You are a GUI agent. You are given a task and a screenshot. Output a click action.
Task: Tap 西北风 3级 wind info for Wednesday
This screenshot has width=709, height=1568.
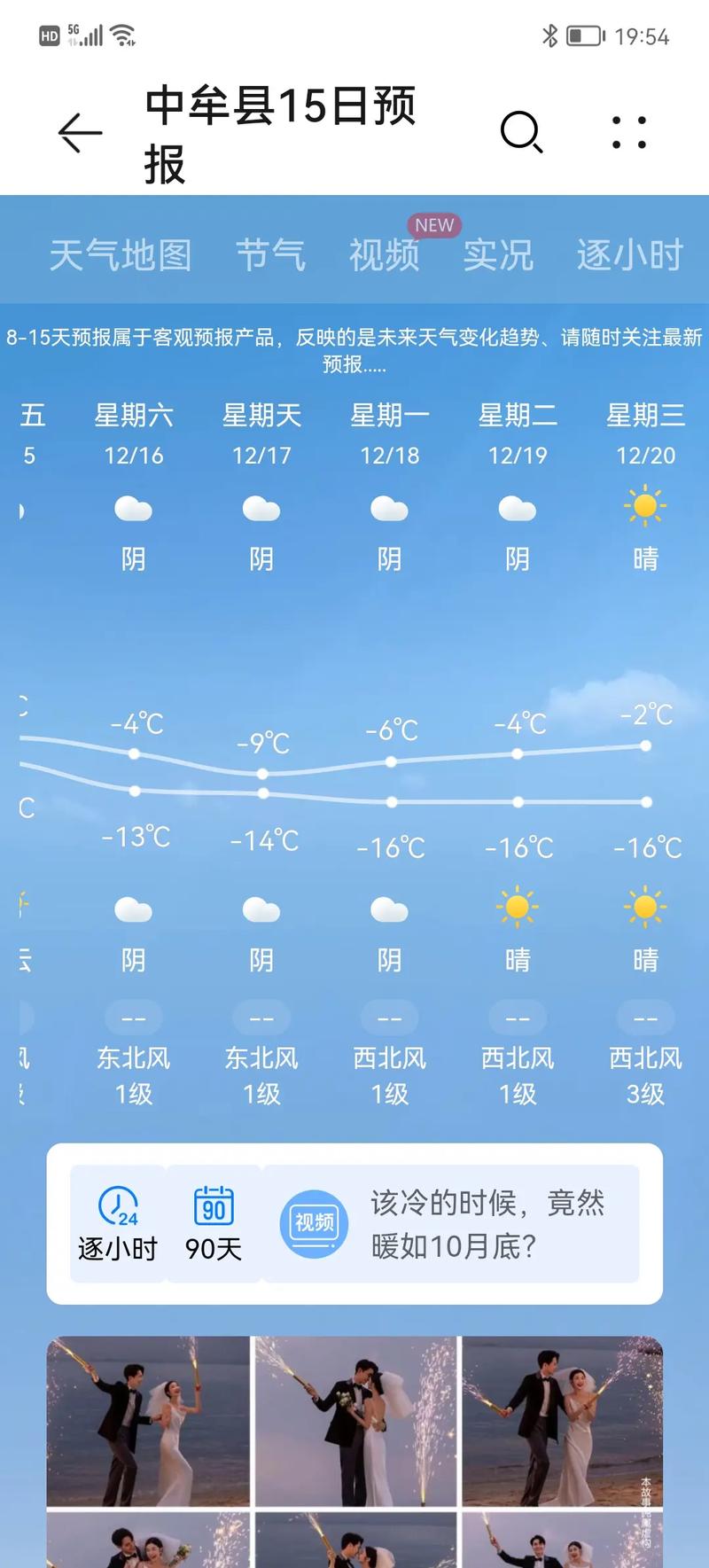pyautogui.click(x=646, y=1075)
